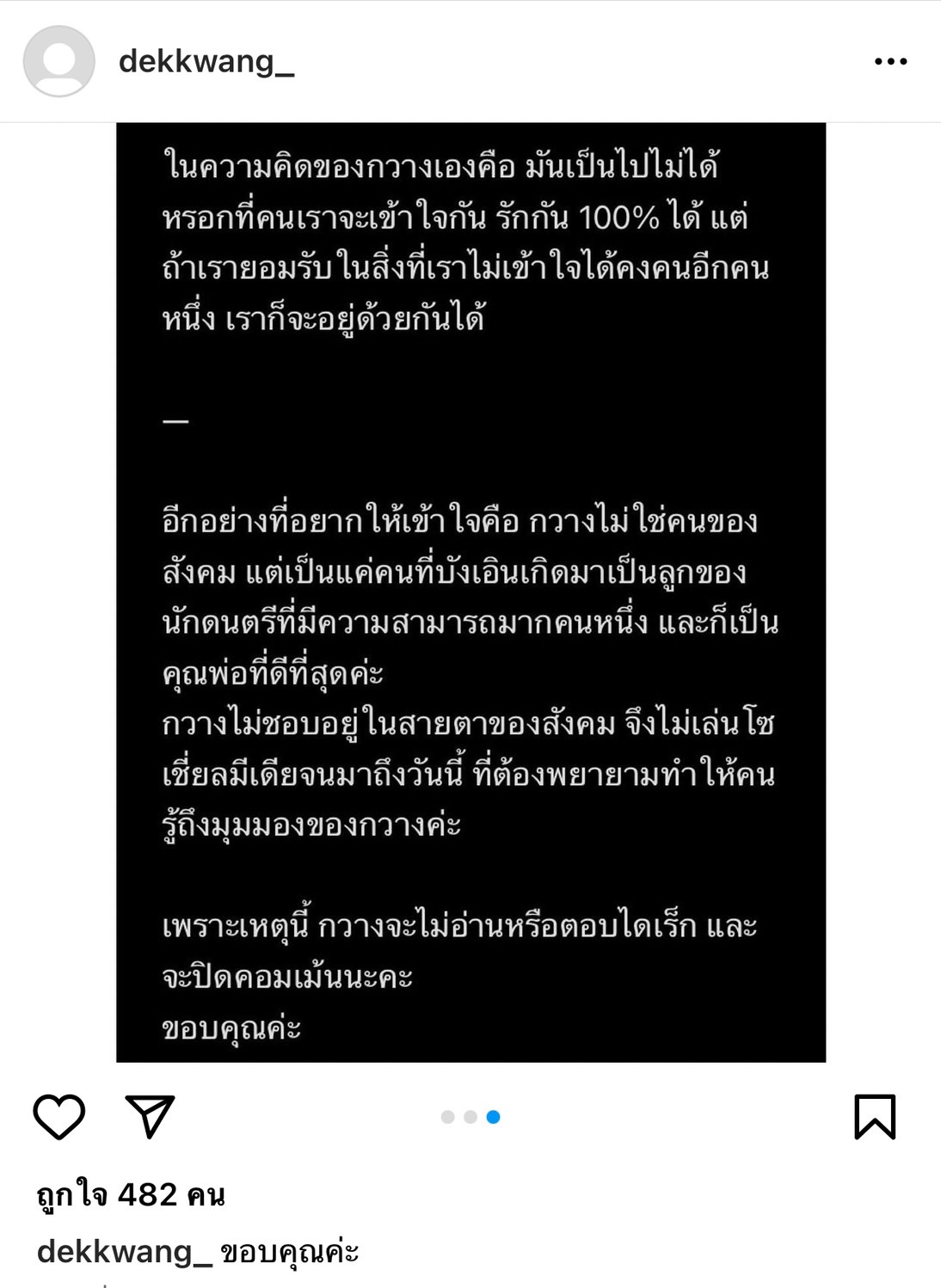Tap the black text image in the post
The width and height of the screenshot is (941, 1288).
tap(470, 592)
